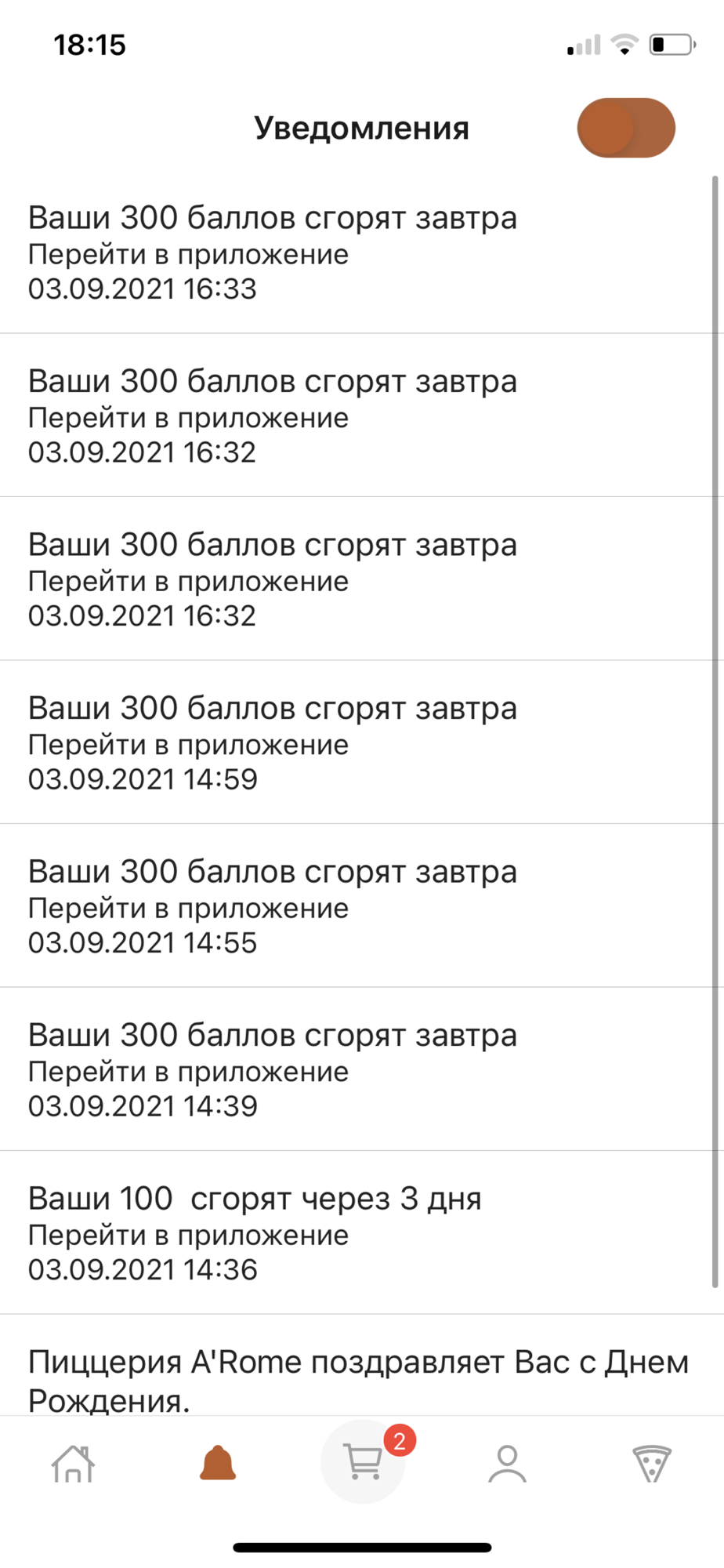Open the home tab in the bottom bar
724x1568 pixels.
click(x=73, y=1463)
